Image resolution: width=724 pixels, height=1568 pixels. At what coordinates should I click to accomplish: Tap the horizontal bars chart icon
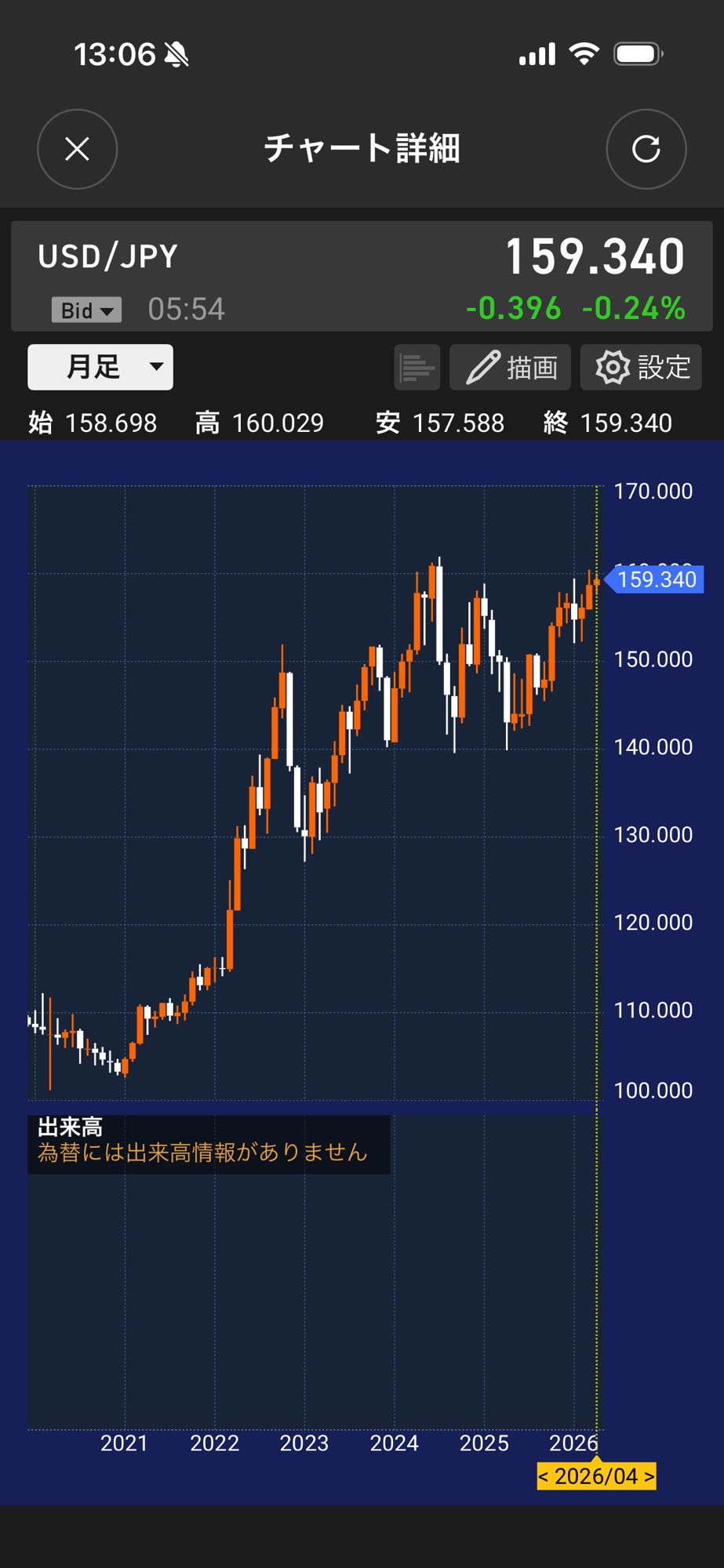[x=417, y=367]
